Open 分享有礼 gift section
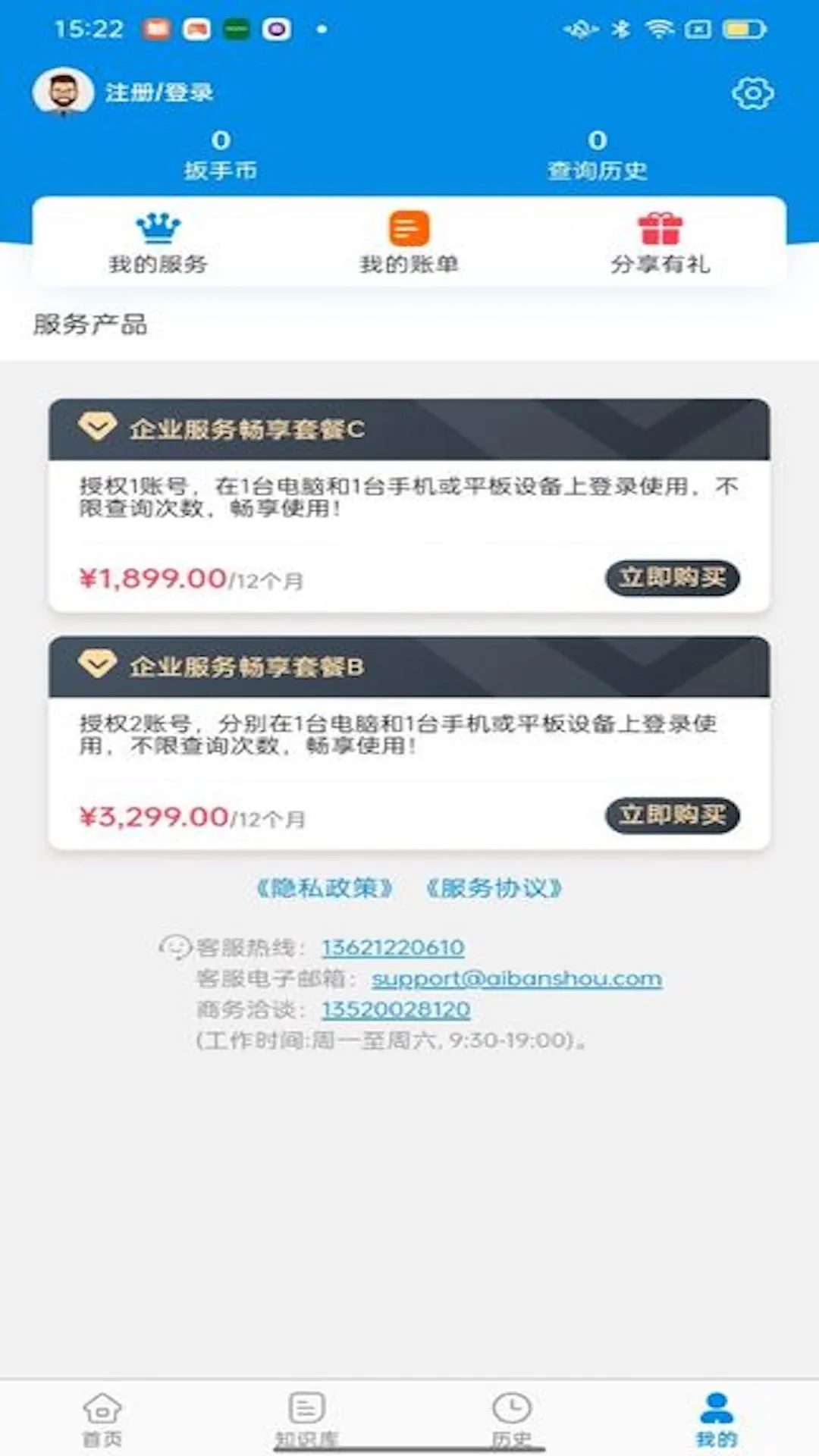Image resolution: width=819 pixels, height=1456 pixels. coord(661,242)
